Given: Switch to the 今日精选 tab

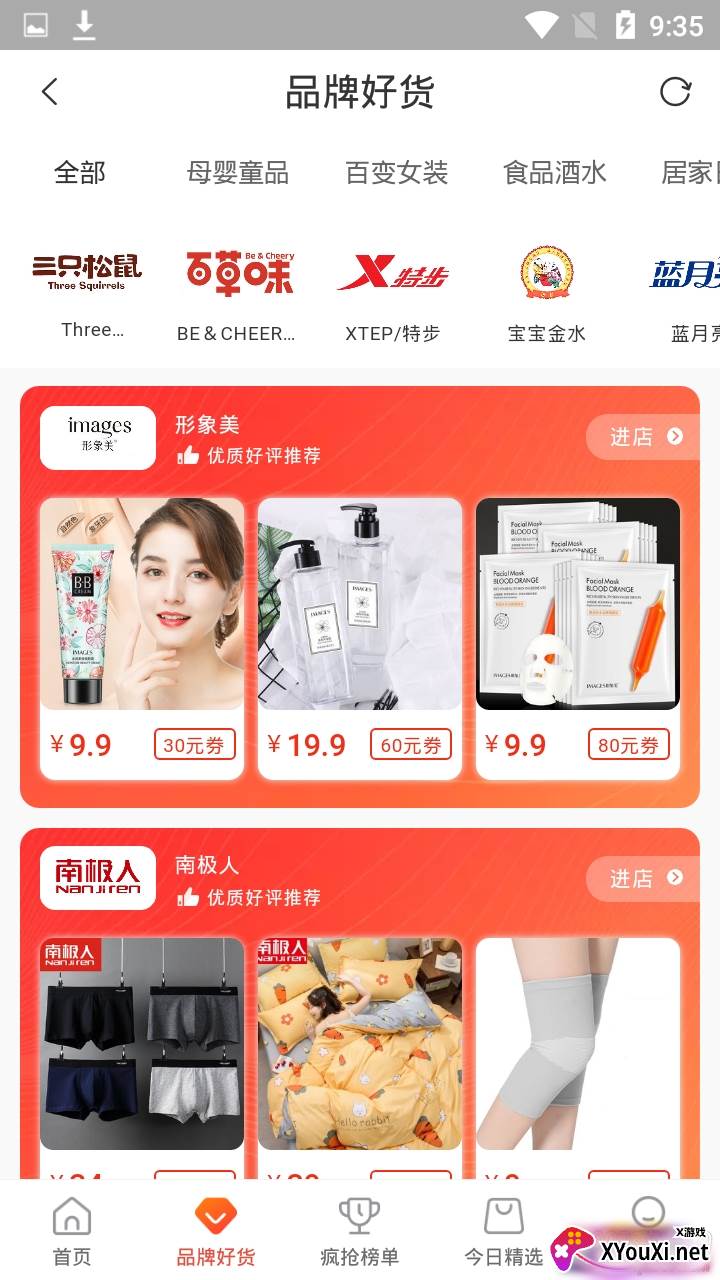Looking at the screenshot, I should click(504, 1232).
